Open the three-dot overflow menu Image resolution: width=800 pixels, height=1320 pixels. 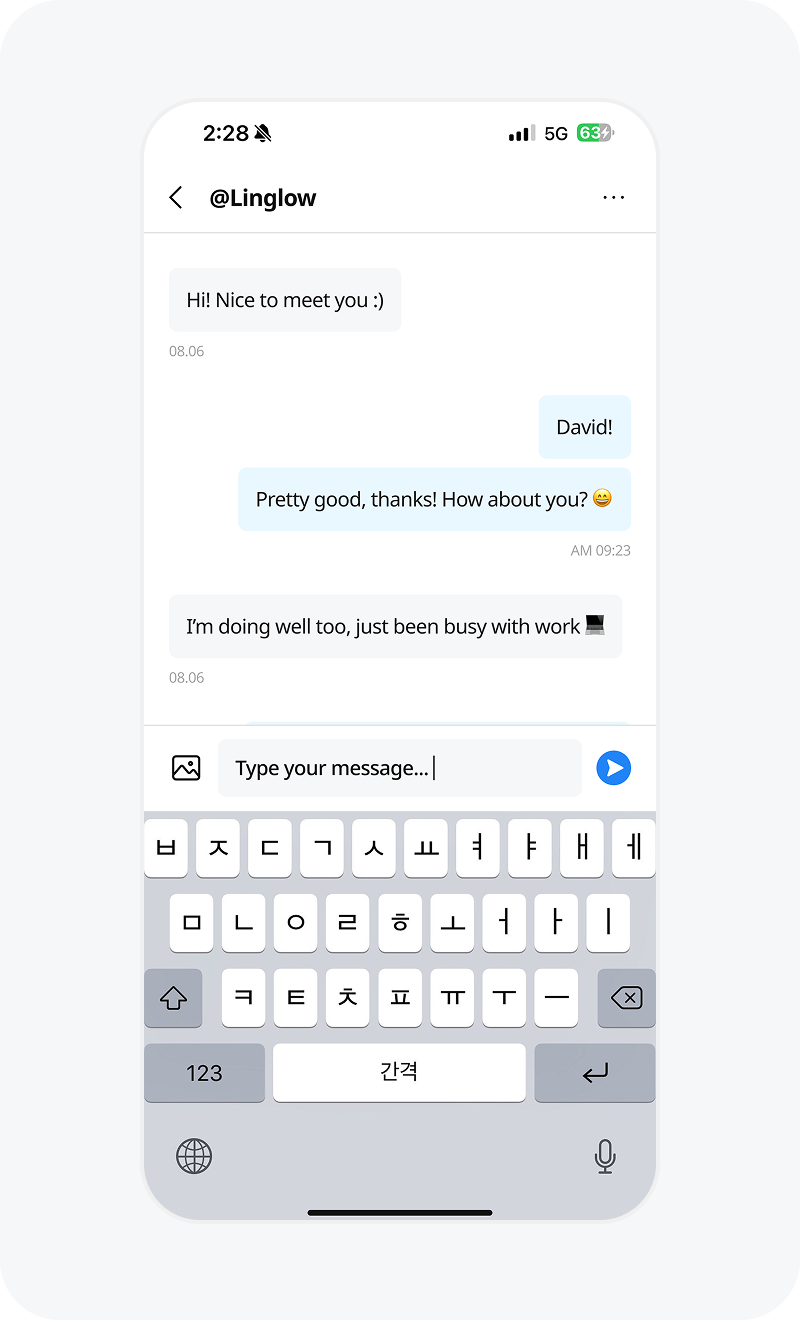pyautogui.click(x=613, y=198)
